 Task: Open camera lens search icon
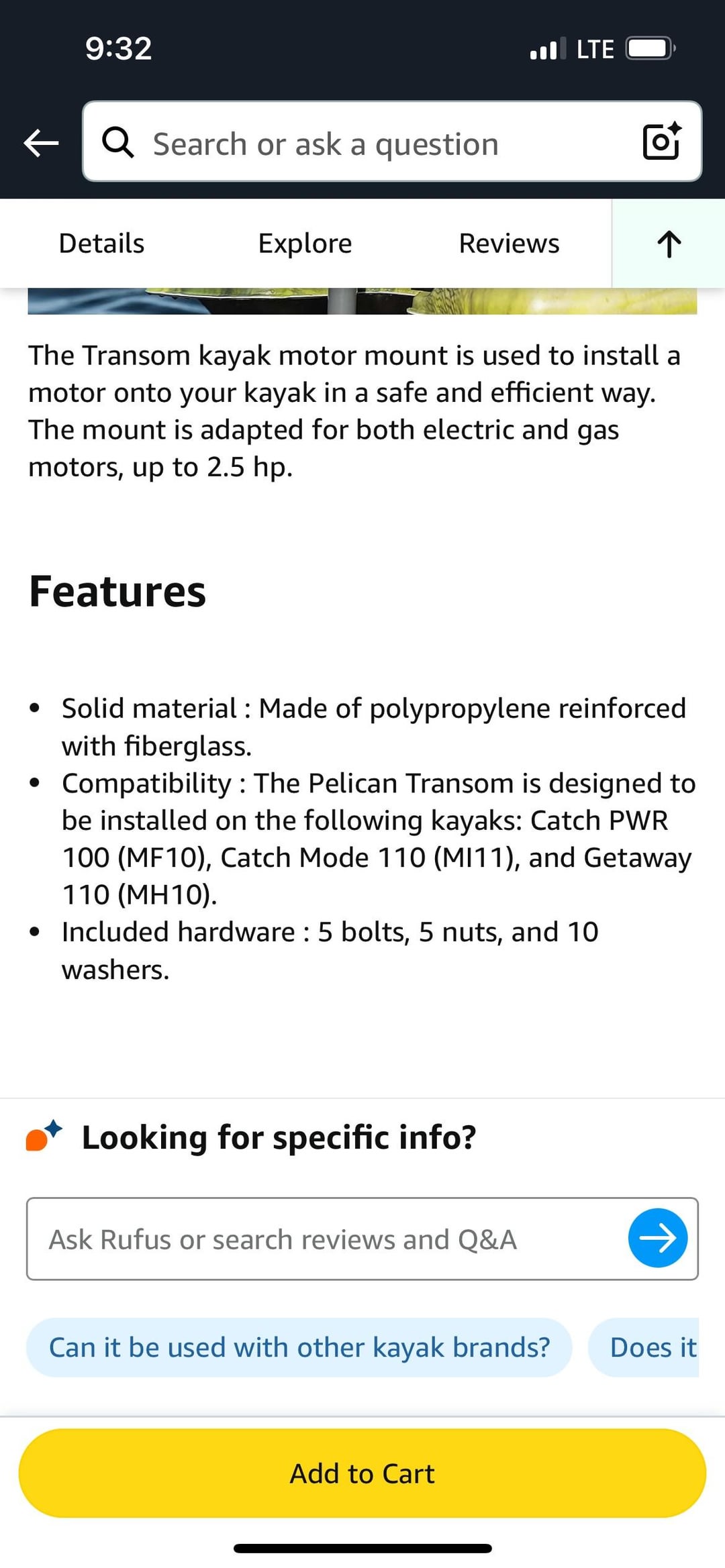click(661, 142)
